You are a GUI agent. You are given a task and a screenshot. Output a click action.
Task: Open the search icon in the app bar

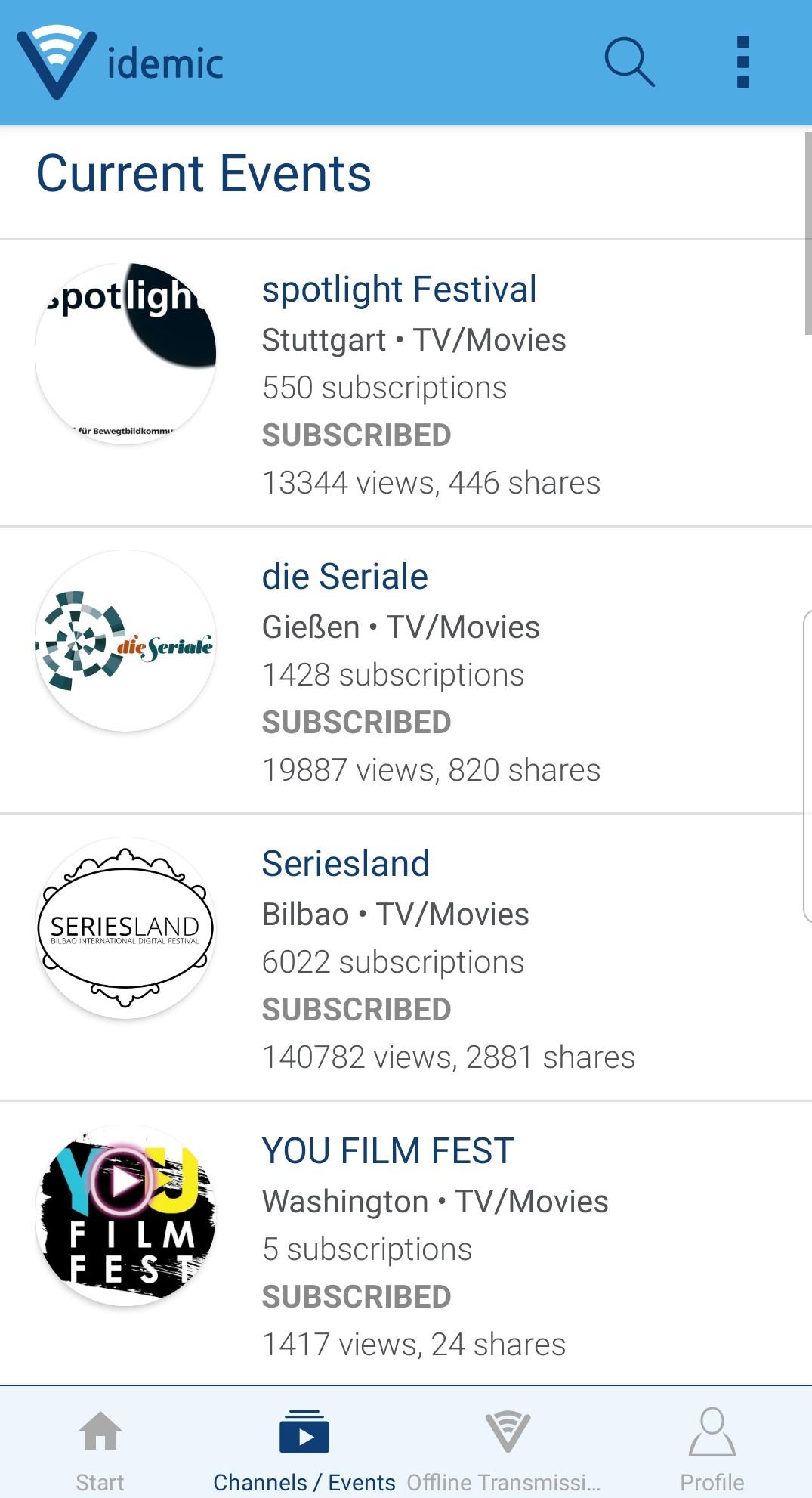coord(628,62)
